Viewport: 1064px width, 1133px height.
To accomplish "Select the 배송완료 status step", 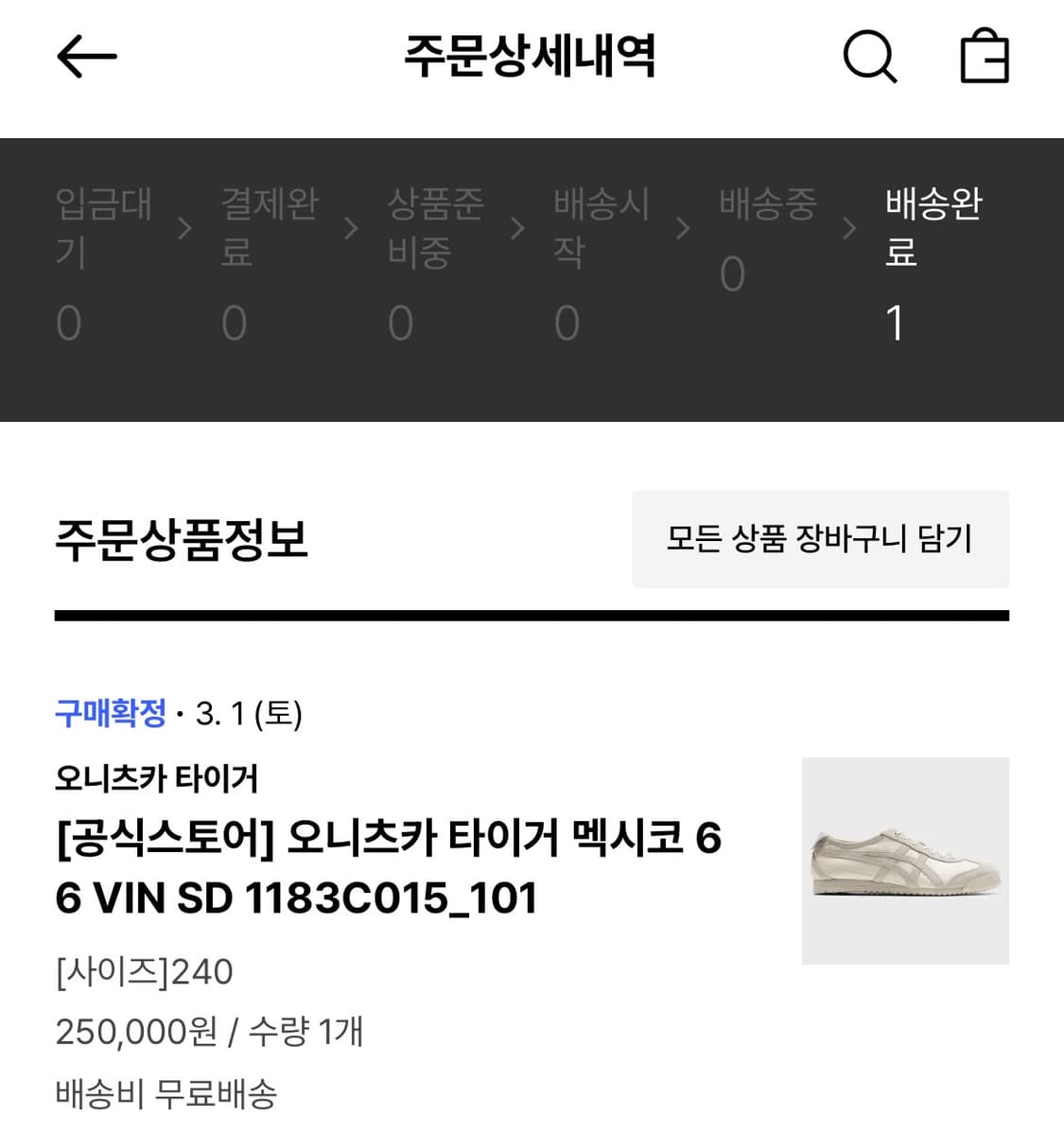I will point(933,227).
